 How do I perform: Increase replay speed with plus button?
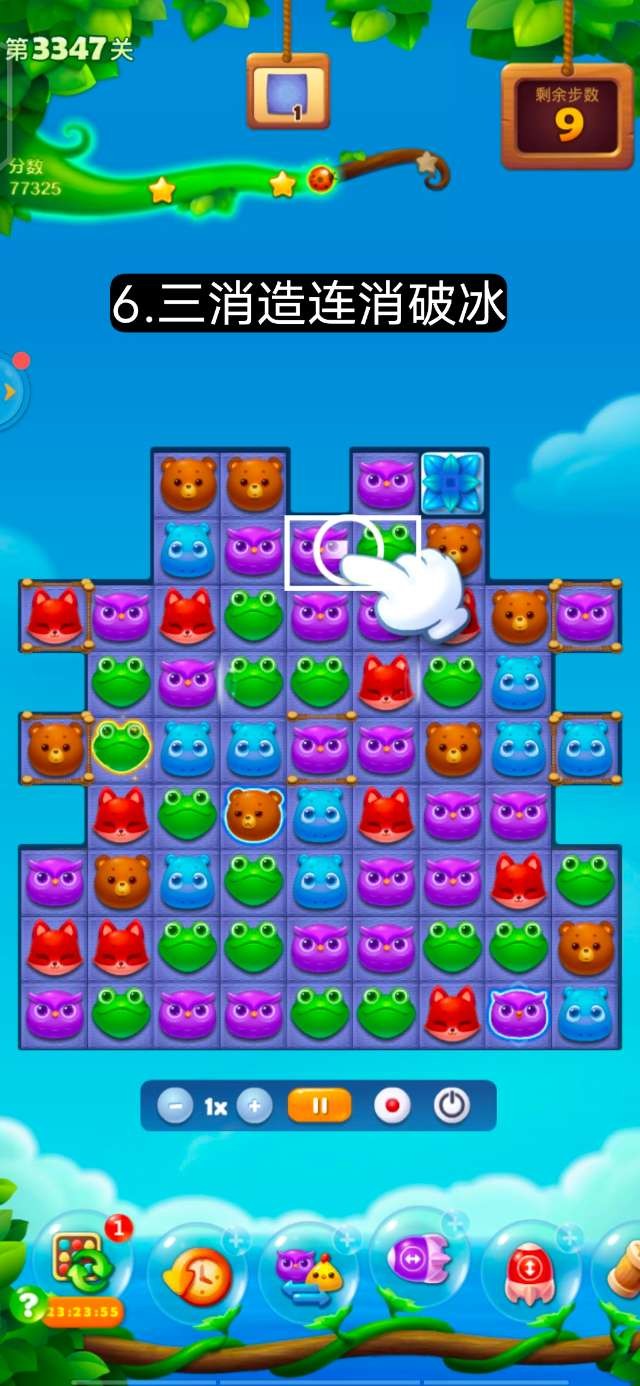point(255,1106)
